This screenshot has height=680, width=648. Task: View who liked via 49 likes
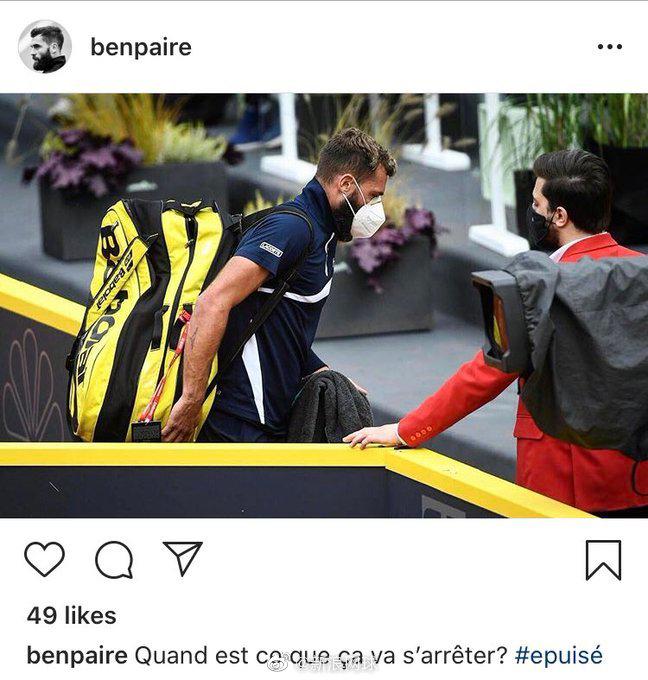71,615
